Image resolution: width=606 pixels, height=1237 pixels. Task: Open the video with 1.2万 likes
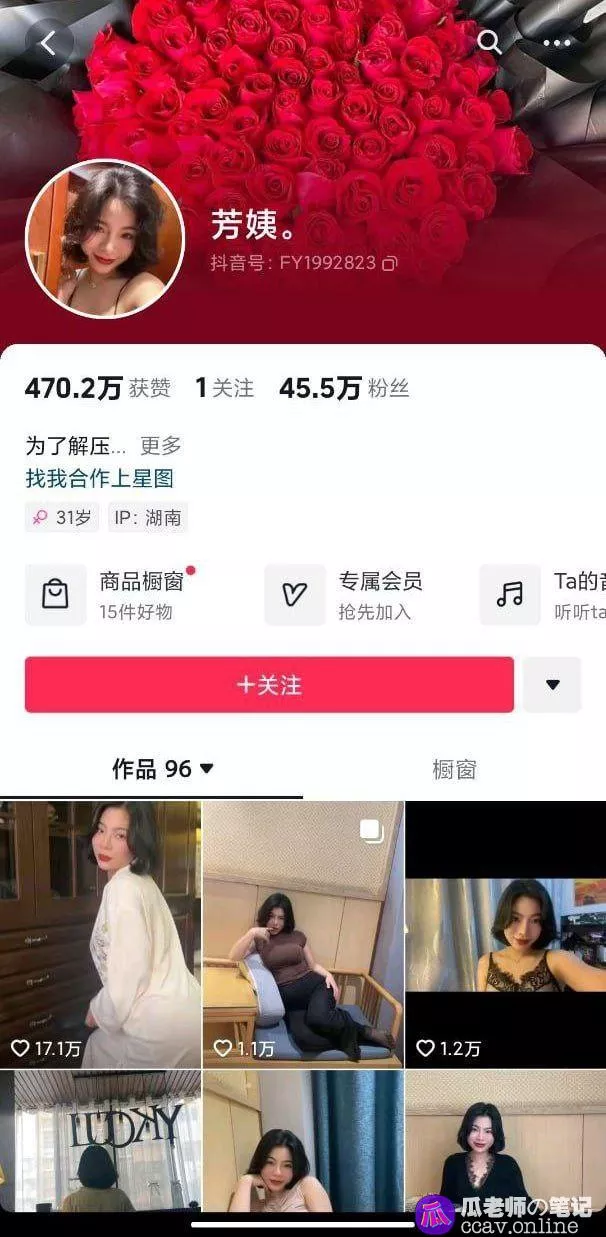505,933
